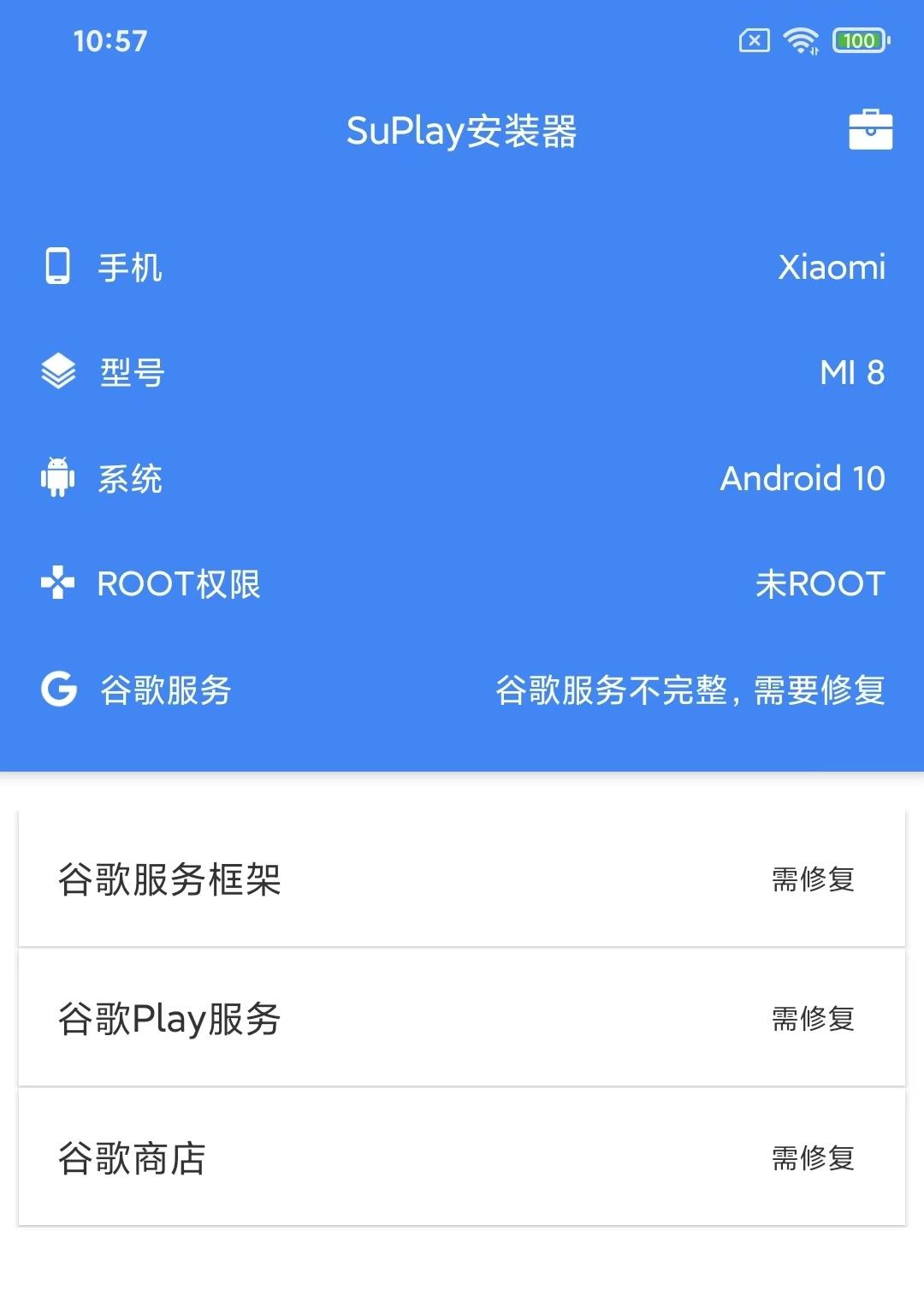The image size is (924, 1302).
Task: Click the Xiaomi device value text
Action: 832,268
